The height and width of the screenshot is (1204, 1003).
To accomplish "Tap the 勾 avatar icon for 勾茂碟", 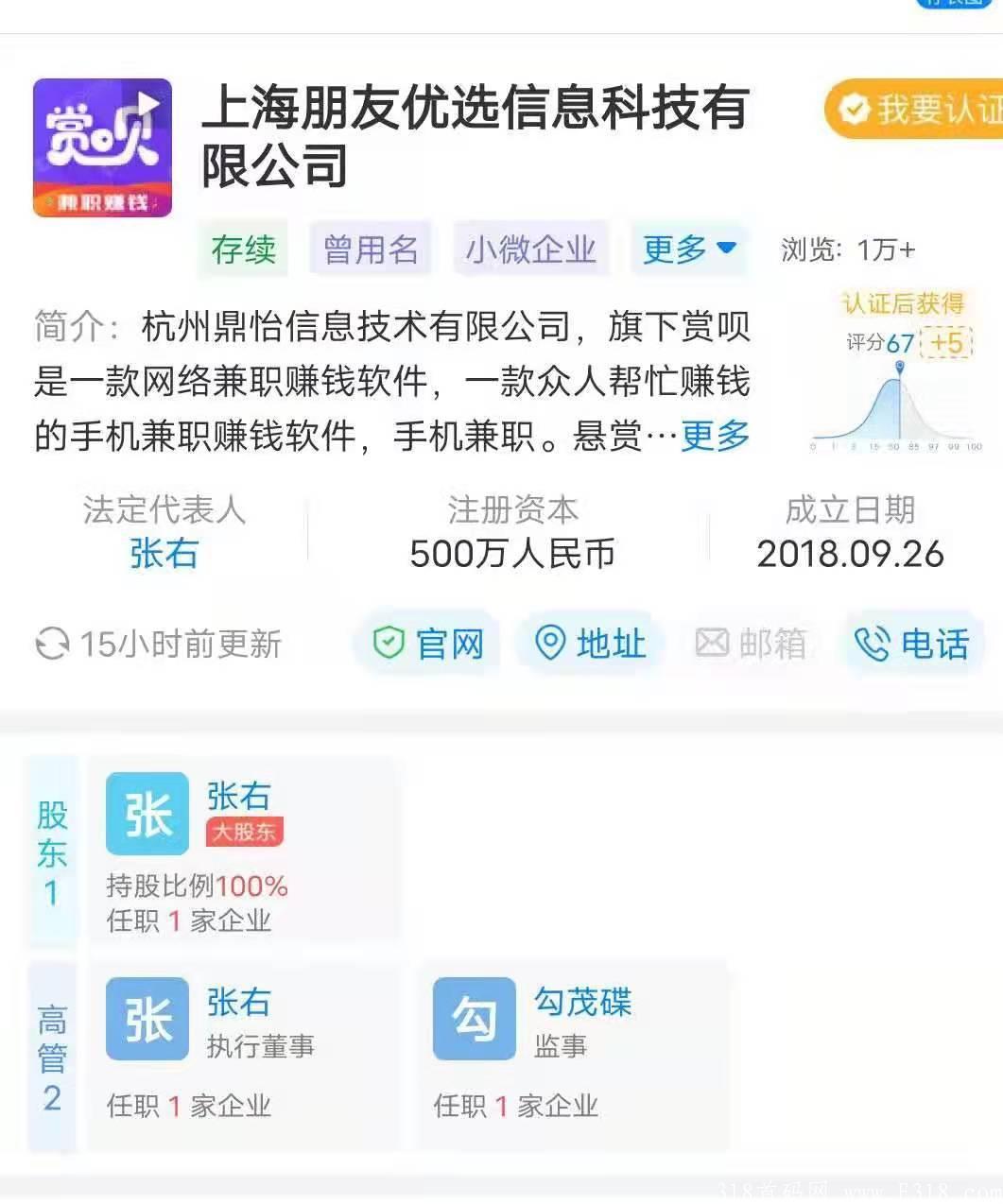I will pyautogui.click(x=474, y=1019).
